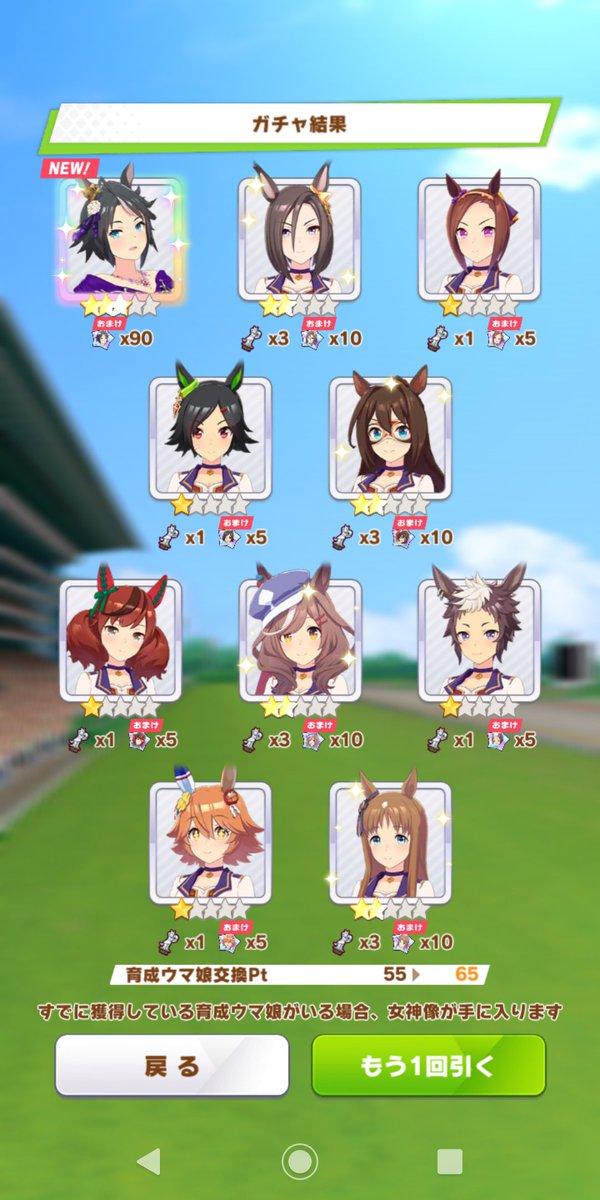Open the NEW character card with x90
The height and width of the screenshot is (1200, 600).
(x=121, y=238)
